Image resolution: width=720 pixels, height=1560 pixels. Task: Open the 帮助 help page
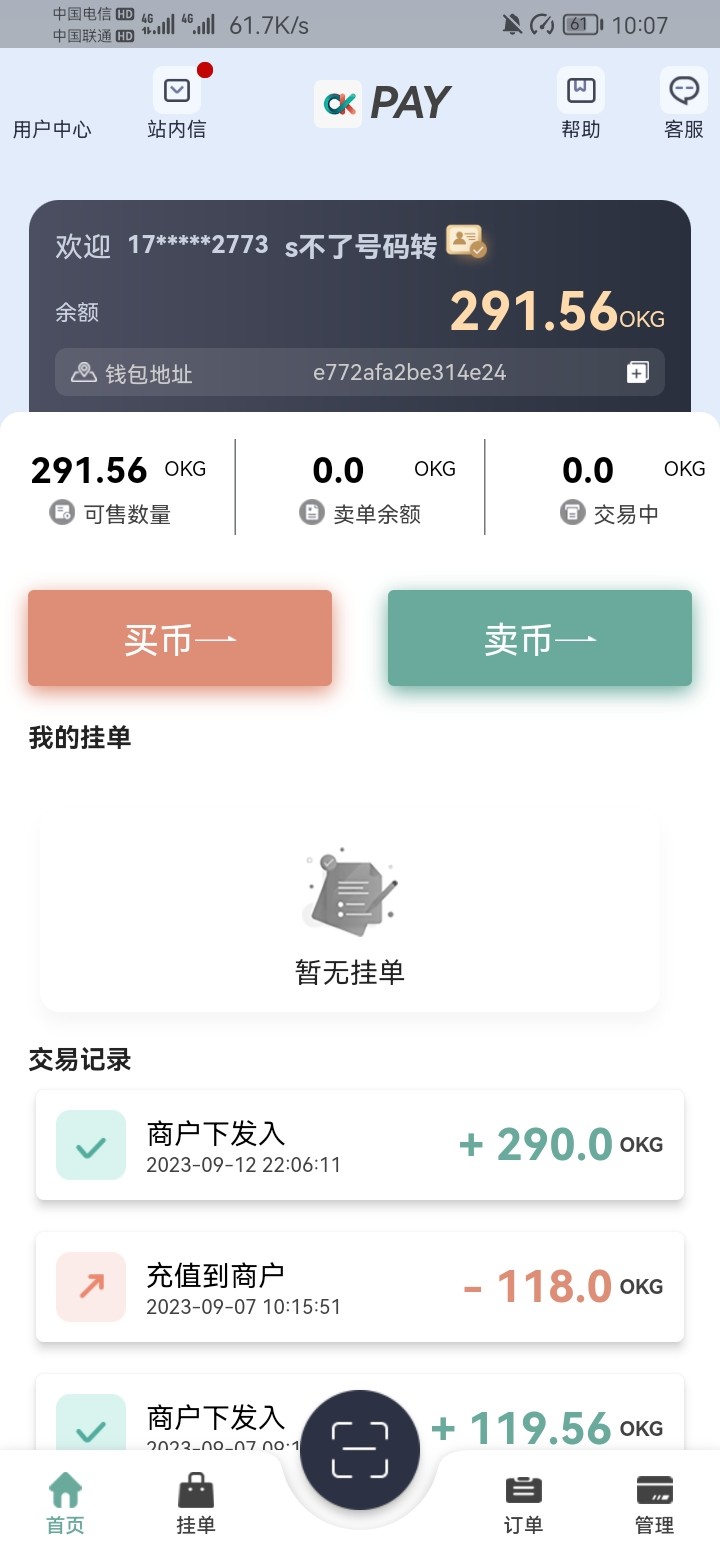[x=581, y=104]
